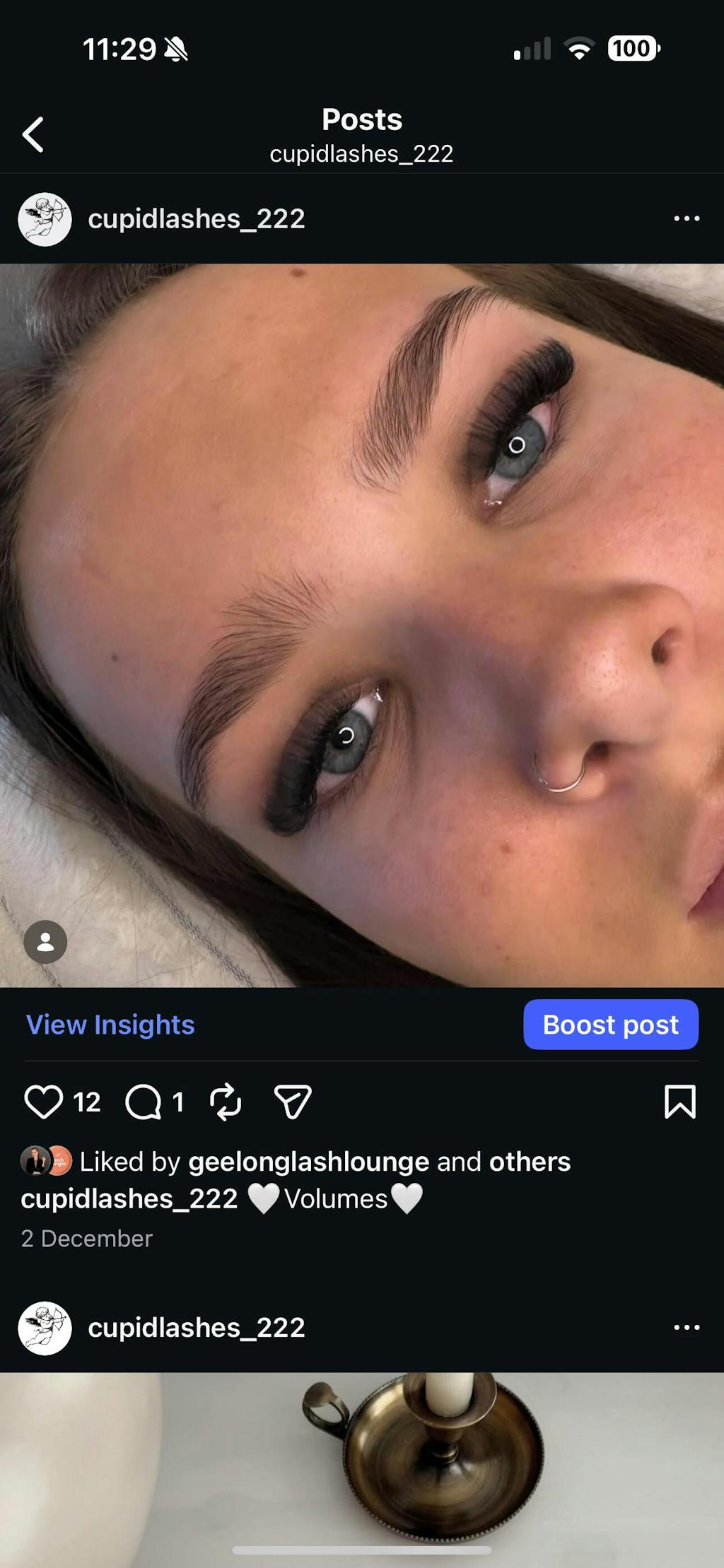
Task: Share the Volumes post via send icon
Action: [x=293, y=1102]
